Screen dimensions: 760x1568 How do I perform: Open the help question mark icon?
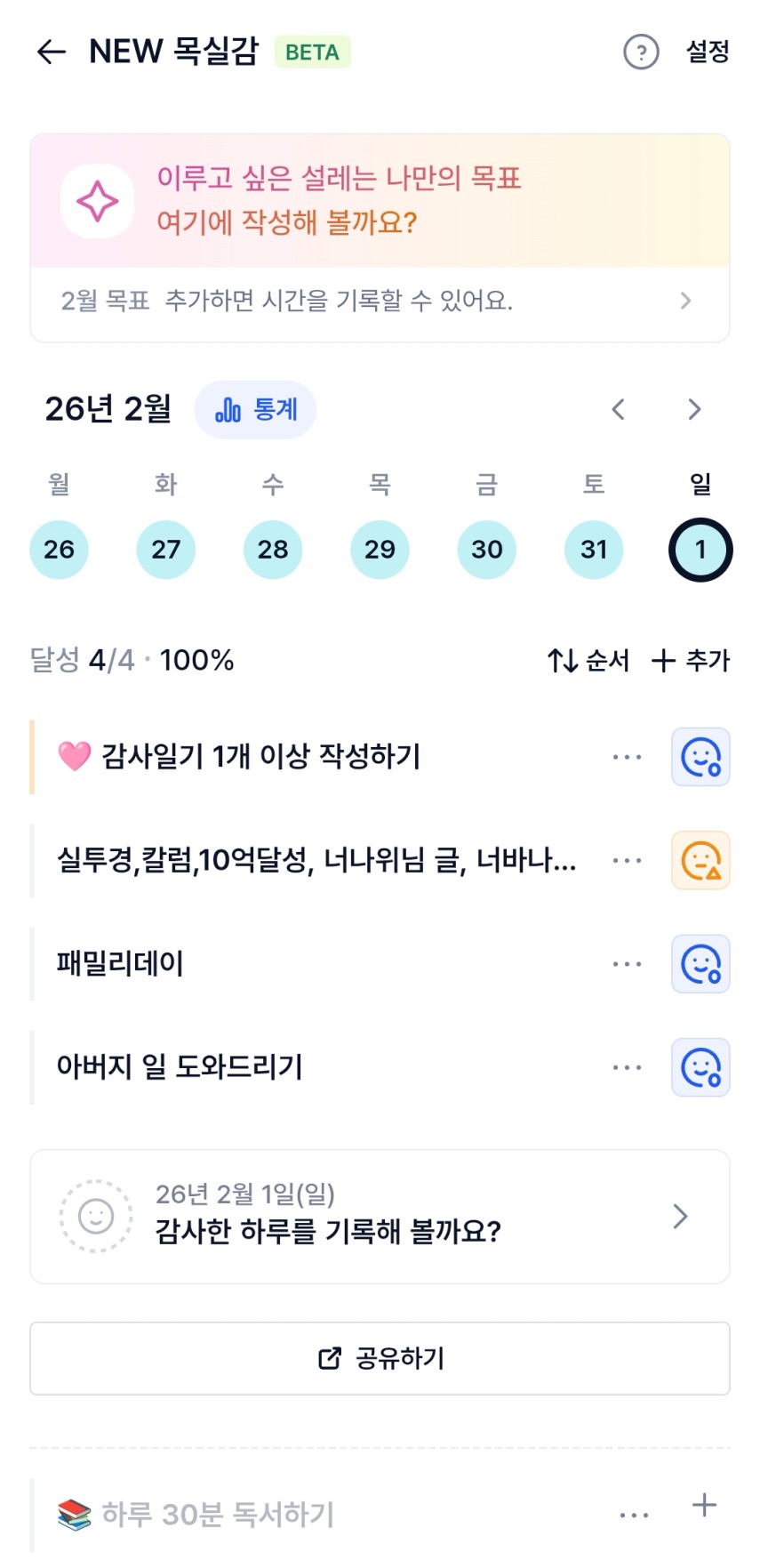[641, 52]
